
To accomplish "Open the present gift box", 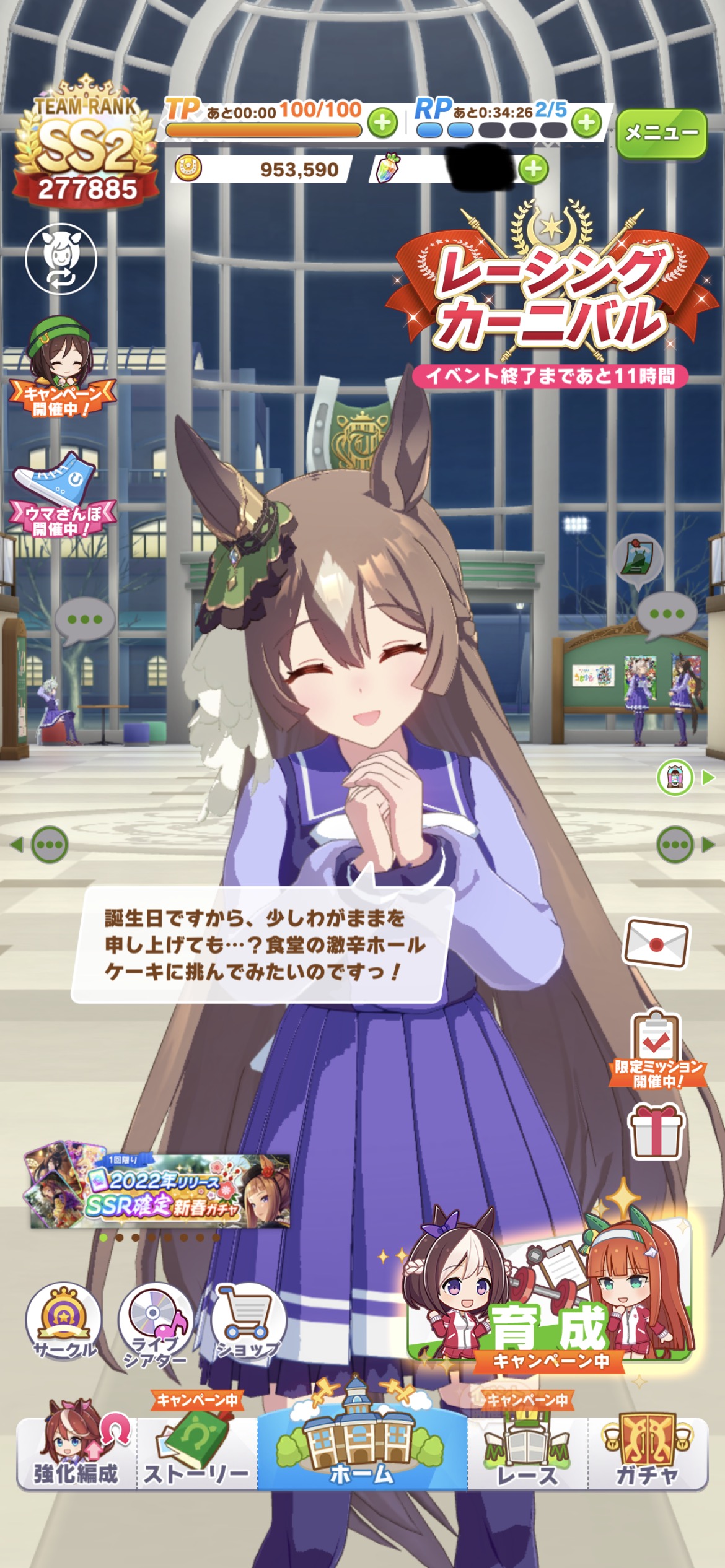I will (656, 1132).
